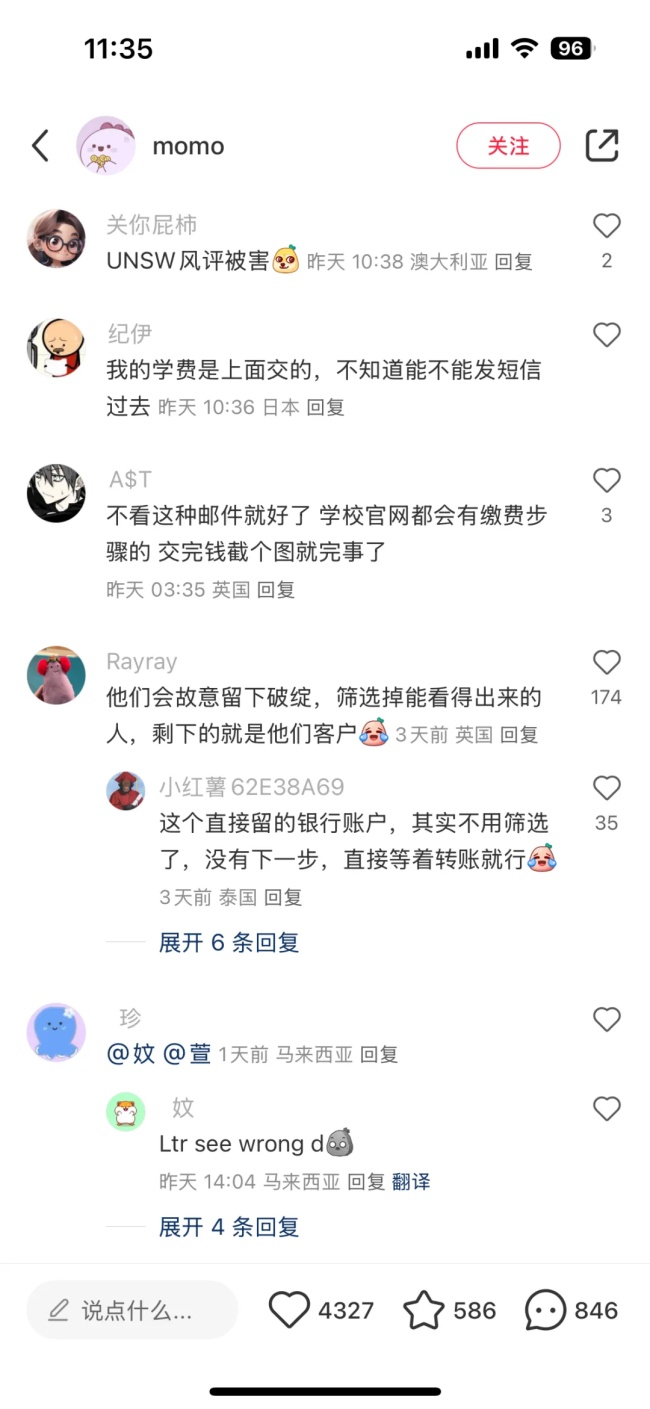Like the post with the heart icon
Viewport: 650px width, 1409px height.
290,1310
